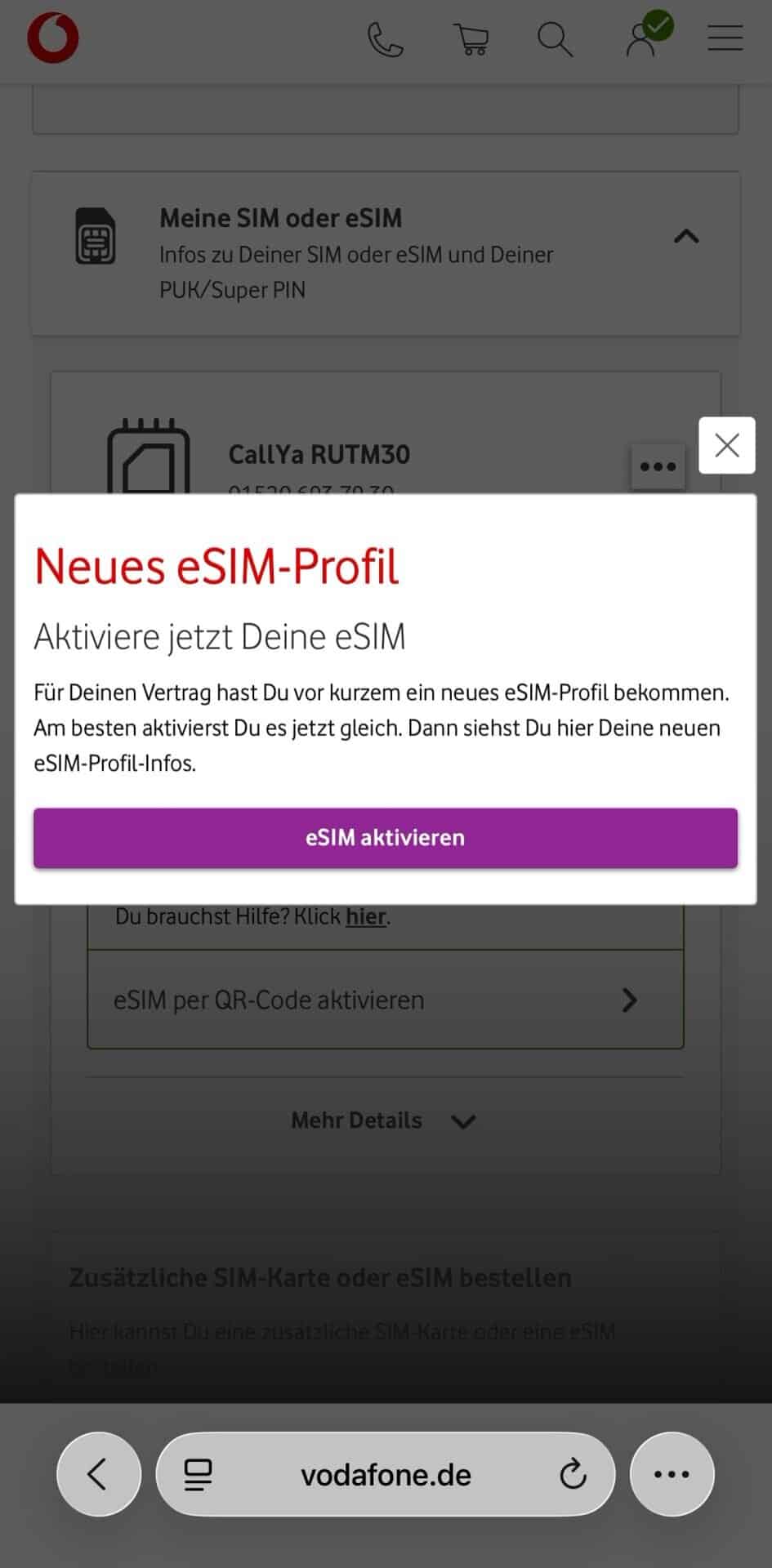Go back with the browser back arrow
The width and height of the screenshot is (772, 1568).
pos(98,1474)
